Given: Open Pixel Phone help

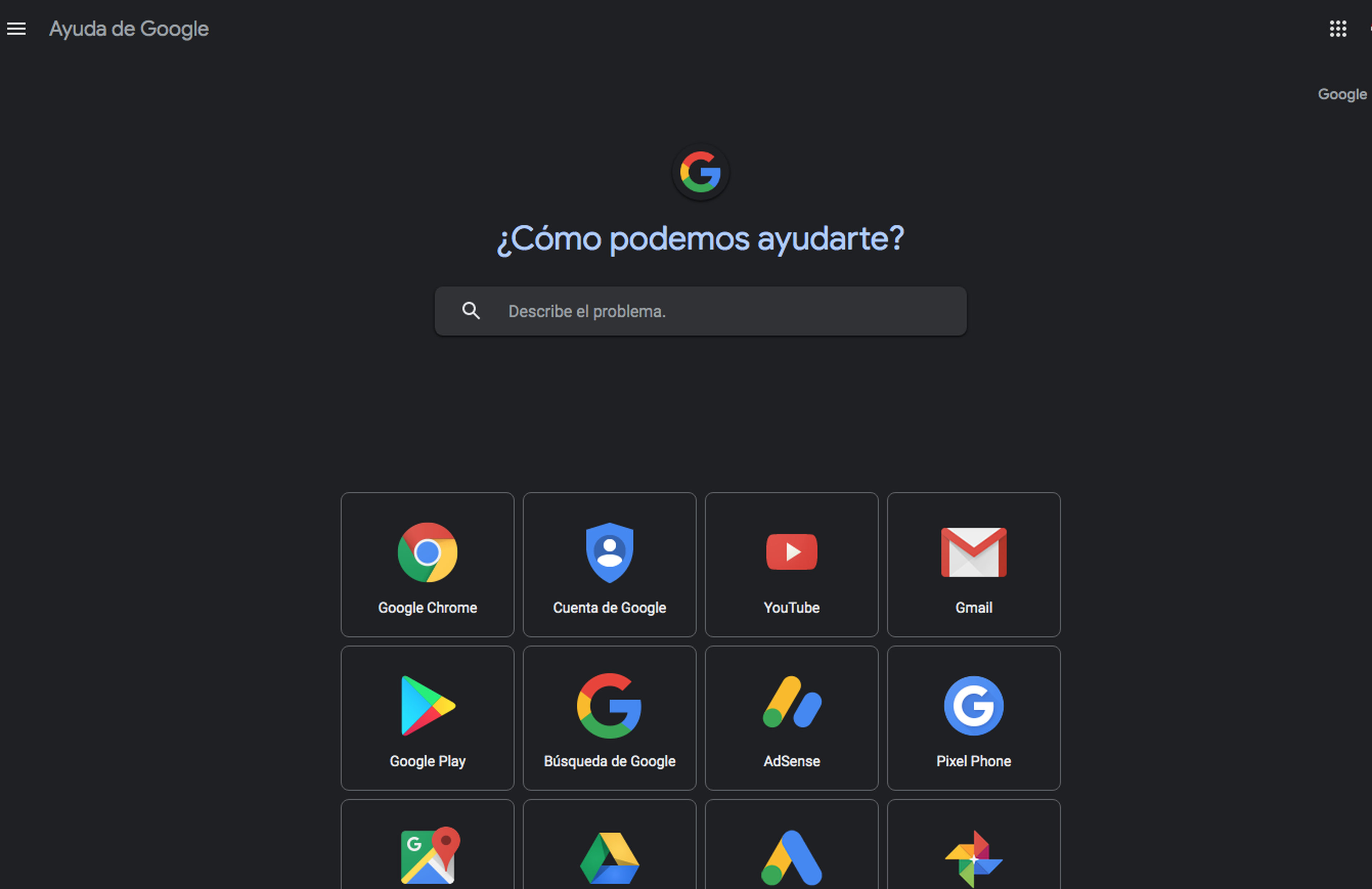Looking at the screenshot, I should (x=974, y=718).
